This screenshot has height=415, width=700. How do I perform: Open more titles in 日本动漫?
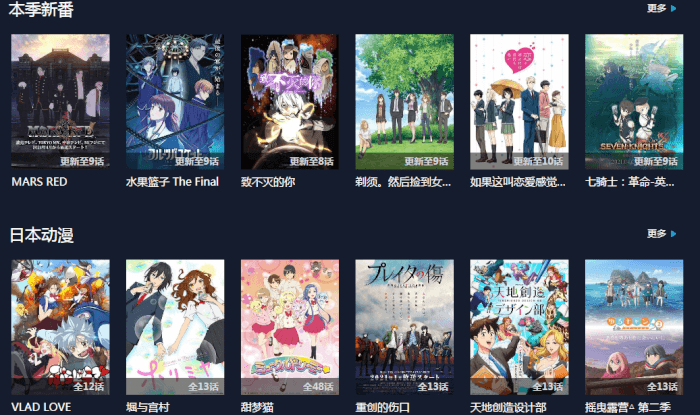(661, 234)
